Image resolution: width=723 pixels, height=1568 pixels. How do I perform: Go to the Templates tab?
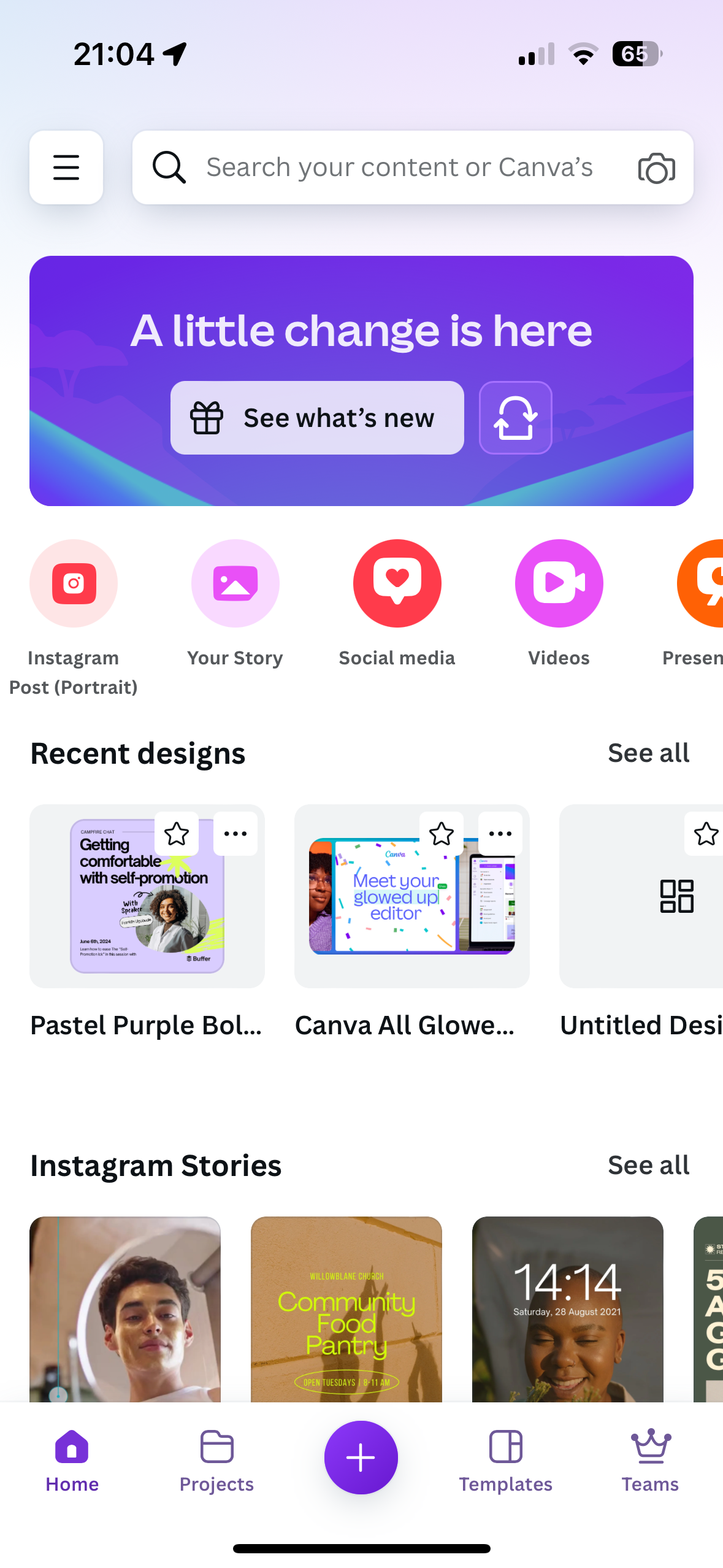pos(506,1460)
